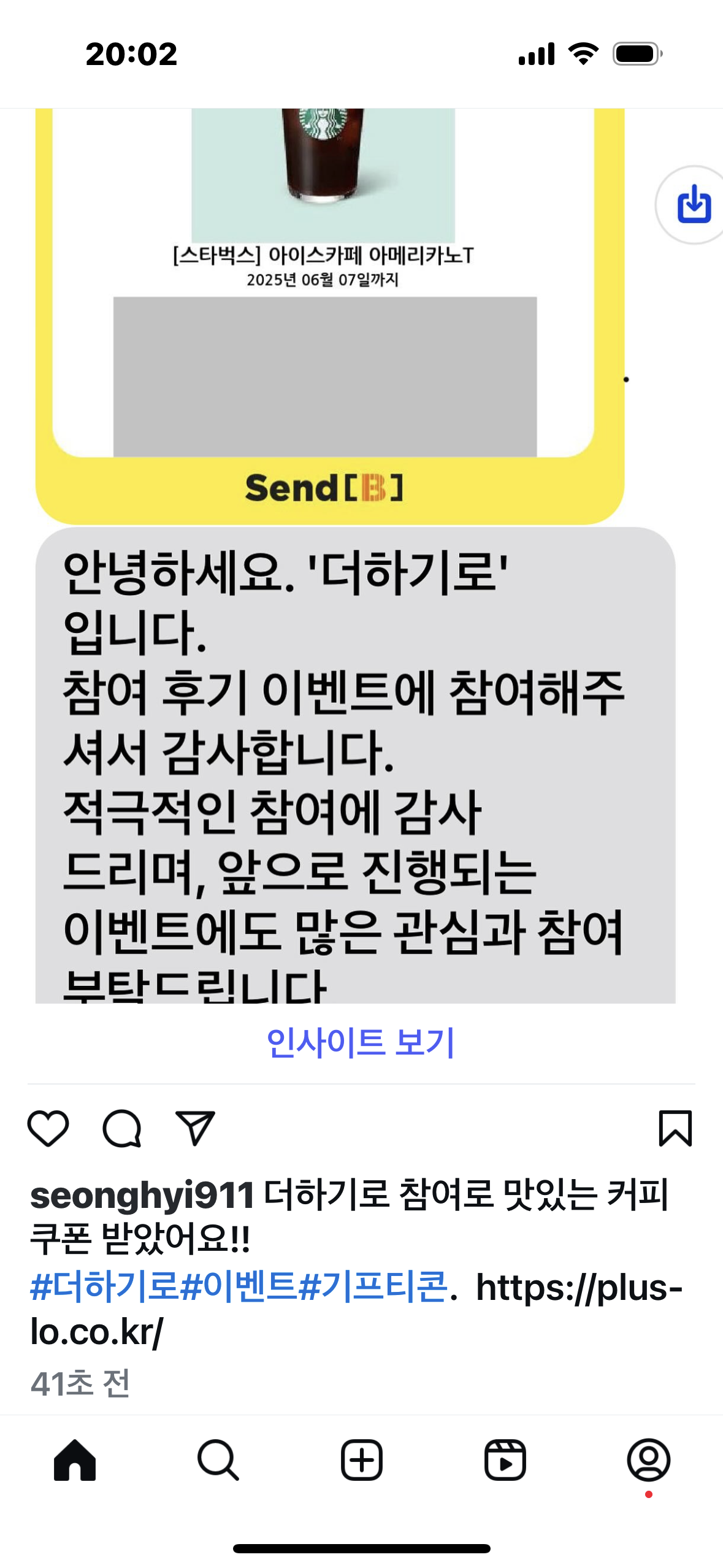Open hashtag #더하기로
Screen dimensions: 723x1568
tap(104, 1286)
